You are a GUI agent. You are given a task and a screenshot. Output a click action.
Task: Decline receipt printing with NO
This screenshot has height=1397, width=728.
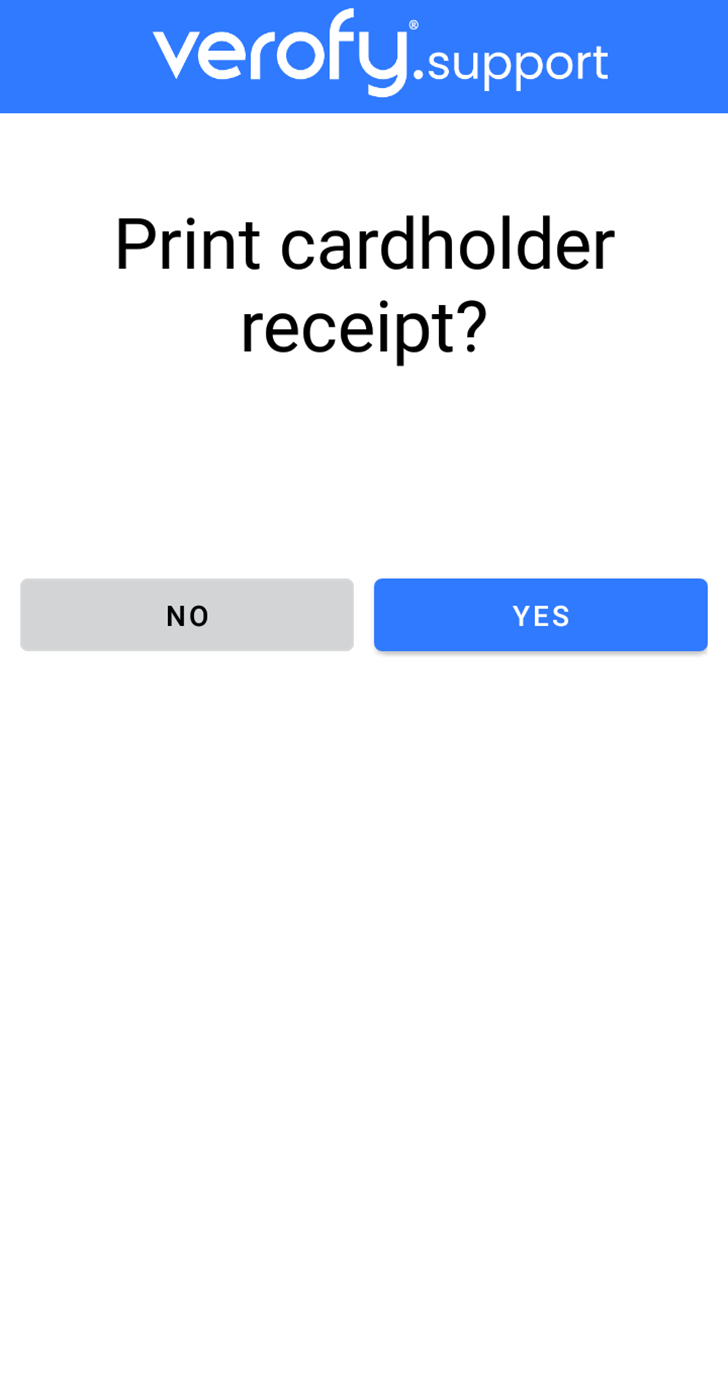(x=187, y=615)
